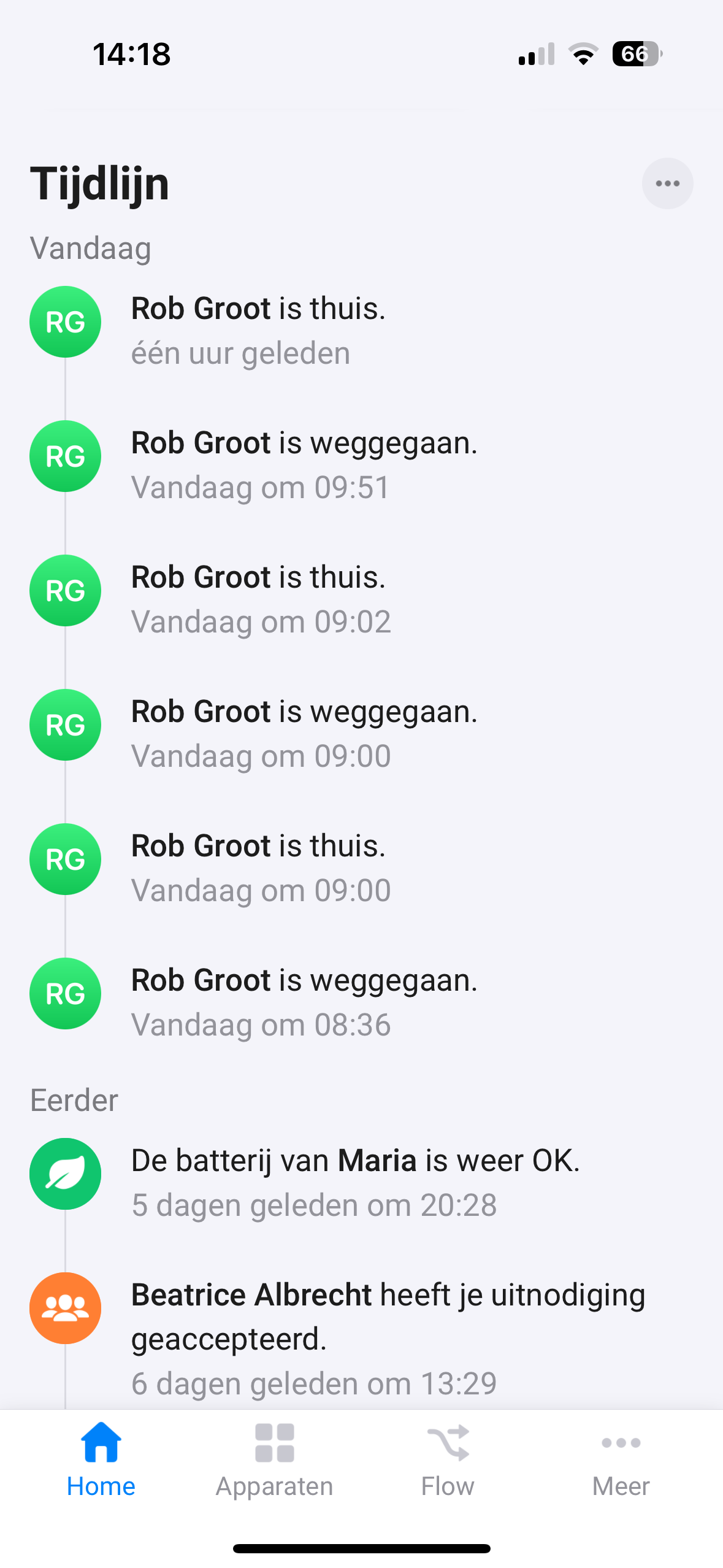Viewport: 723px width, 1568px height.
Task: Select the Meer tab
Action: 621,1459
